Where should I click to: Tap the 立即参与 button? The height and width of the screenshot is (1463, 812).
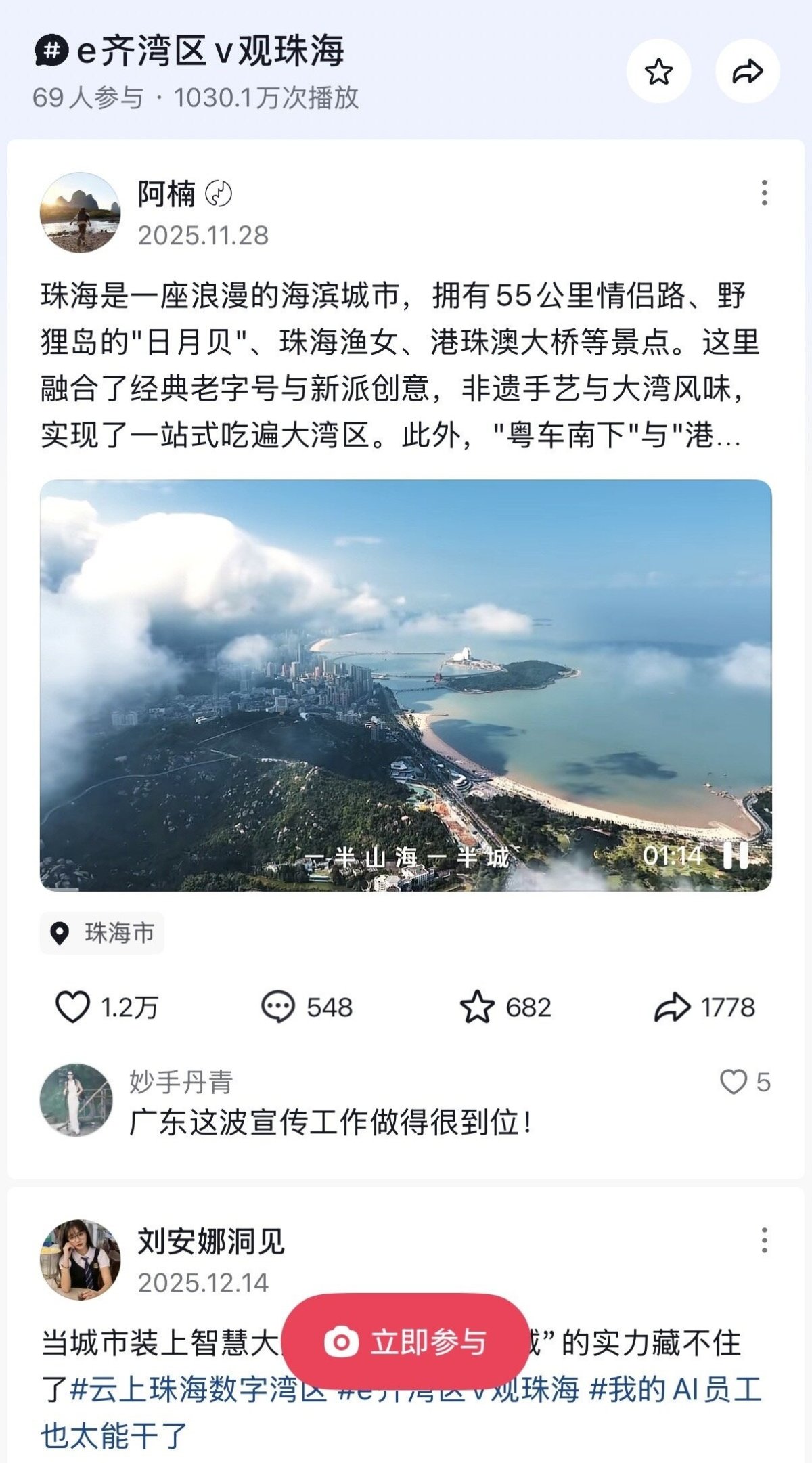405,1342
